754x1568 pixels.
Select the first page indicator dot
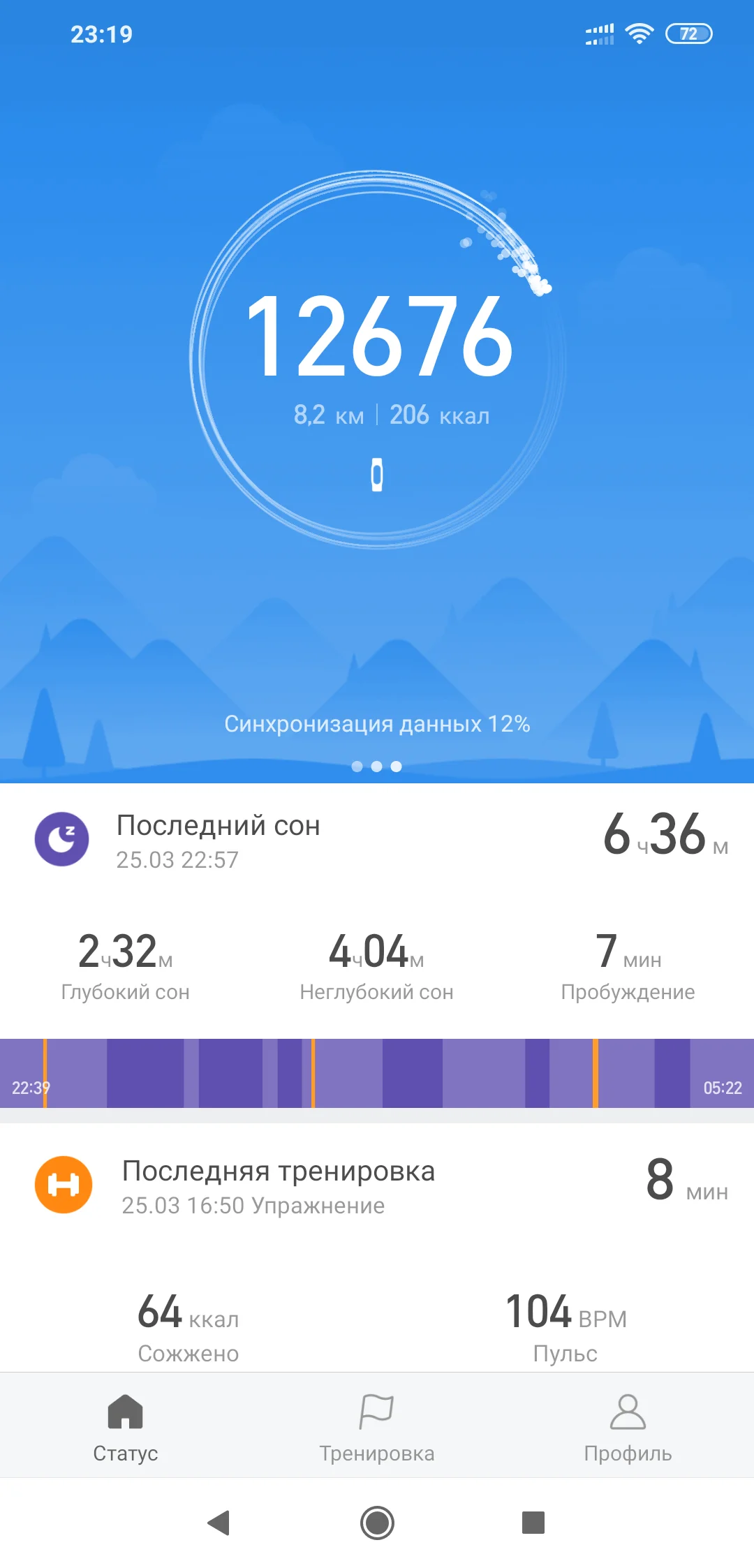(x=357, y=767)
